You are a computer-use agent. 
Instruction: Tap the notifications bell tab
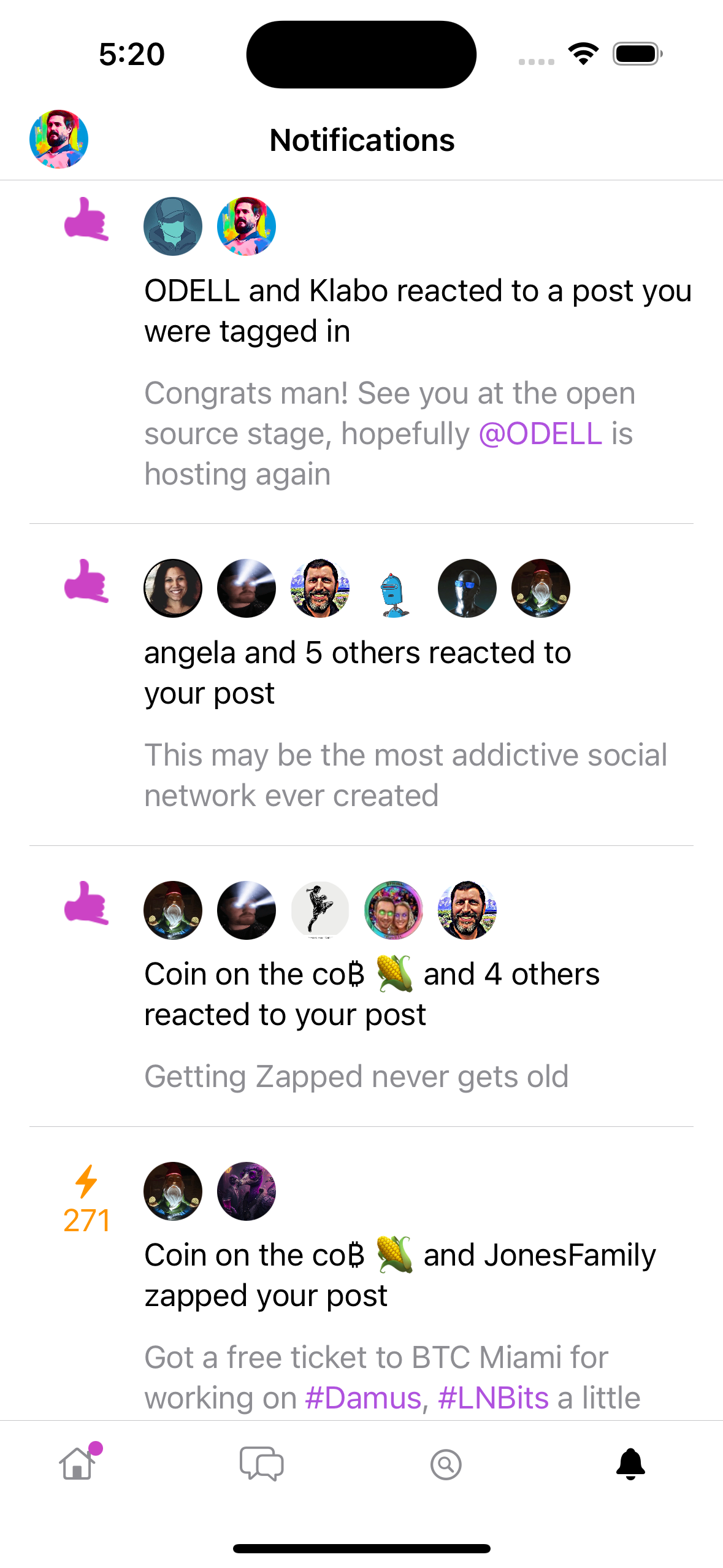tap(630, 1464)
